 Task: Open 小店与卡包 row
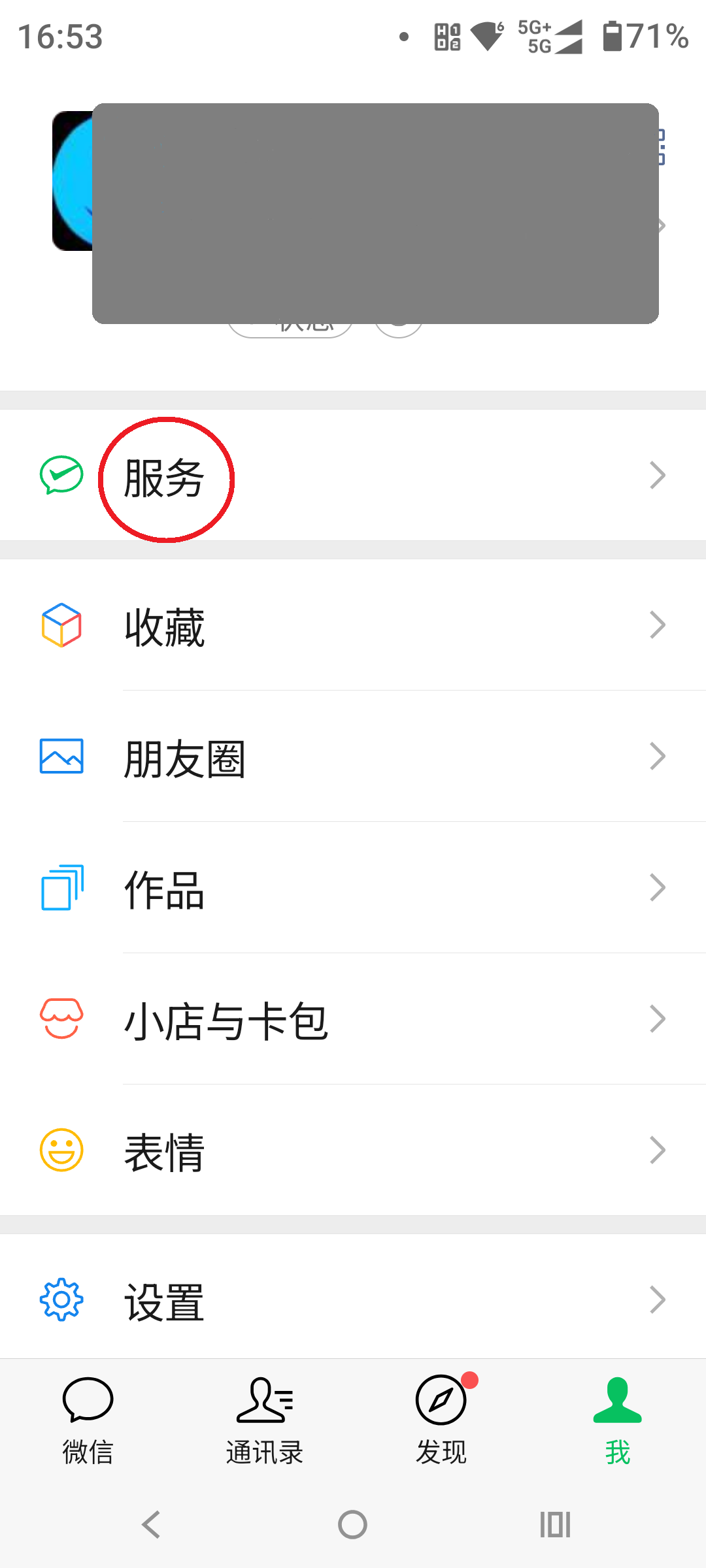tap(353, 1019)
